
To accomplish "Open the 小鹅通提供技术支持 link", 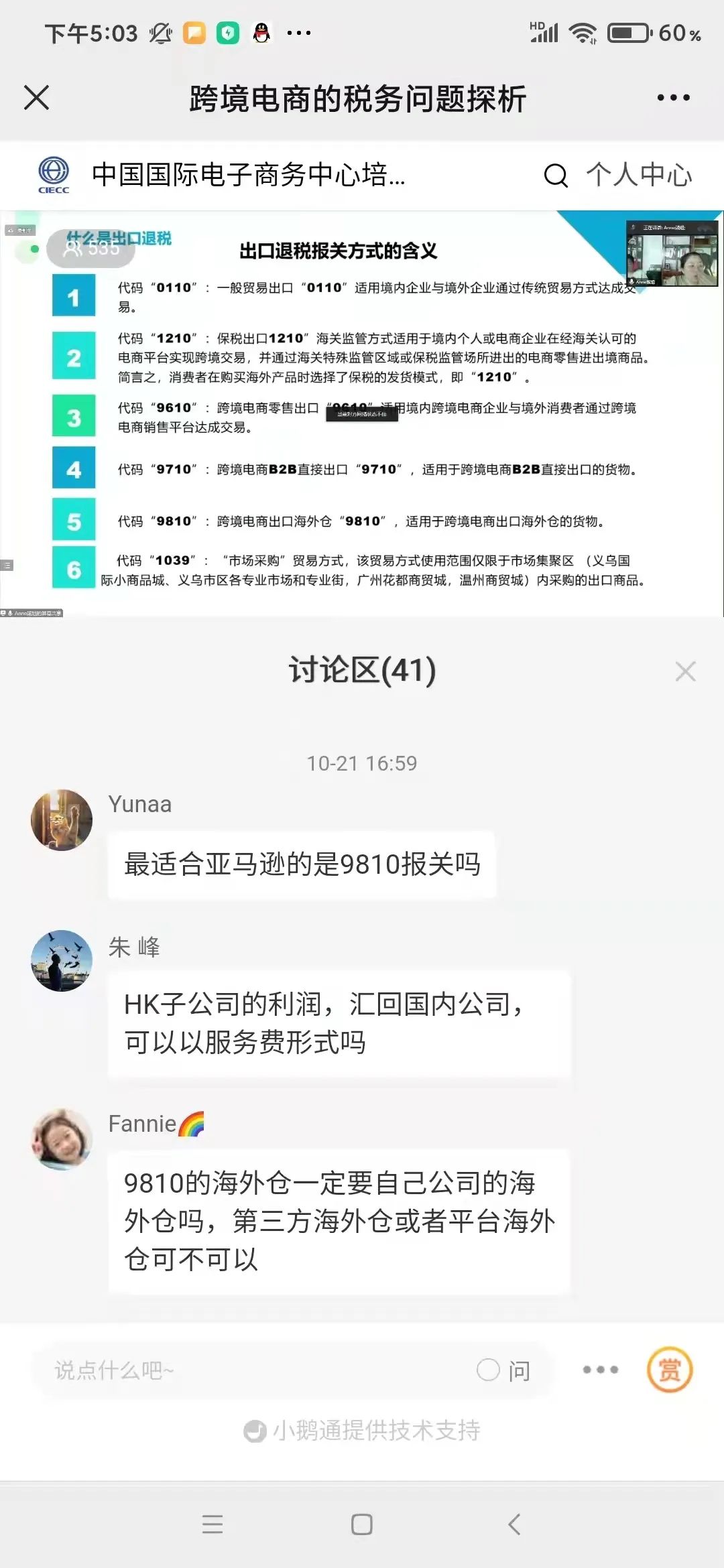I will (362, 1431).
